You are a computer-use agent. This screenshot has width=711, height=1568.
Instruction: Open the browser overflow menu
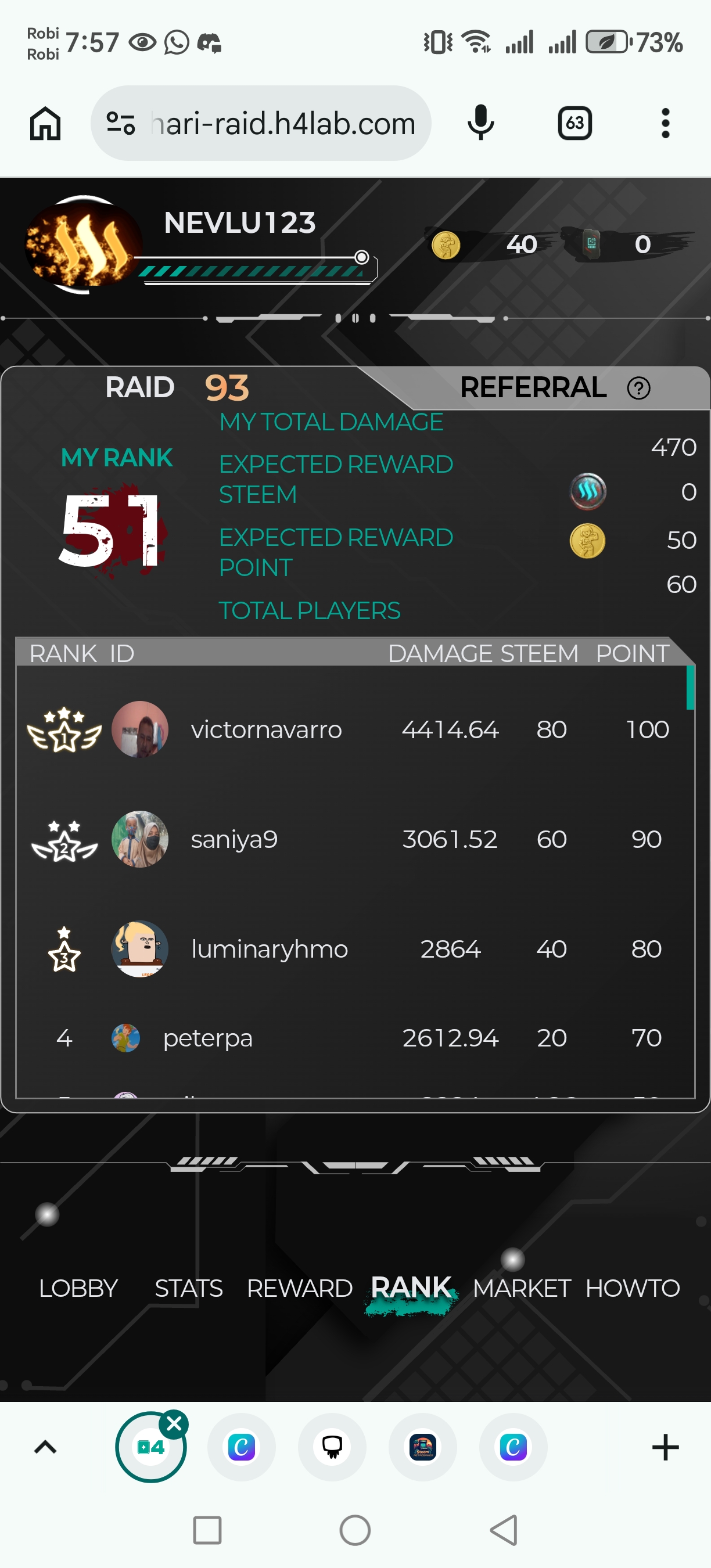tap(665, 124)
